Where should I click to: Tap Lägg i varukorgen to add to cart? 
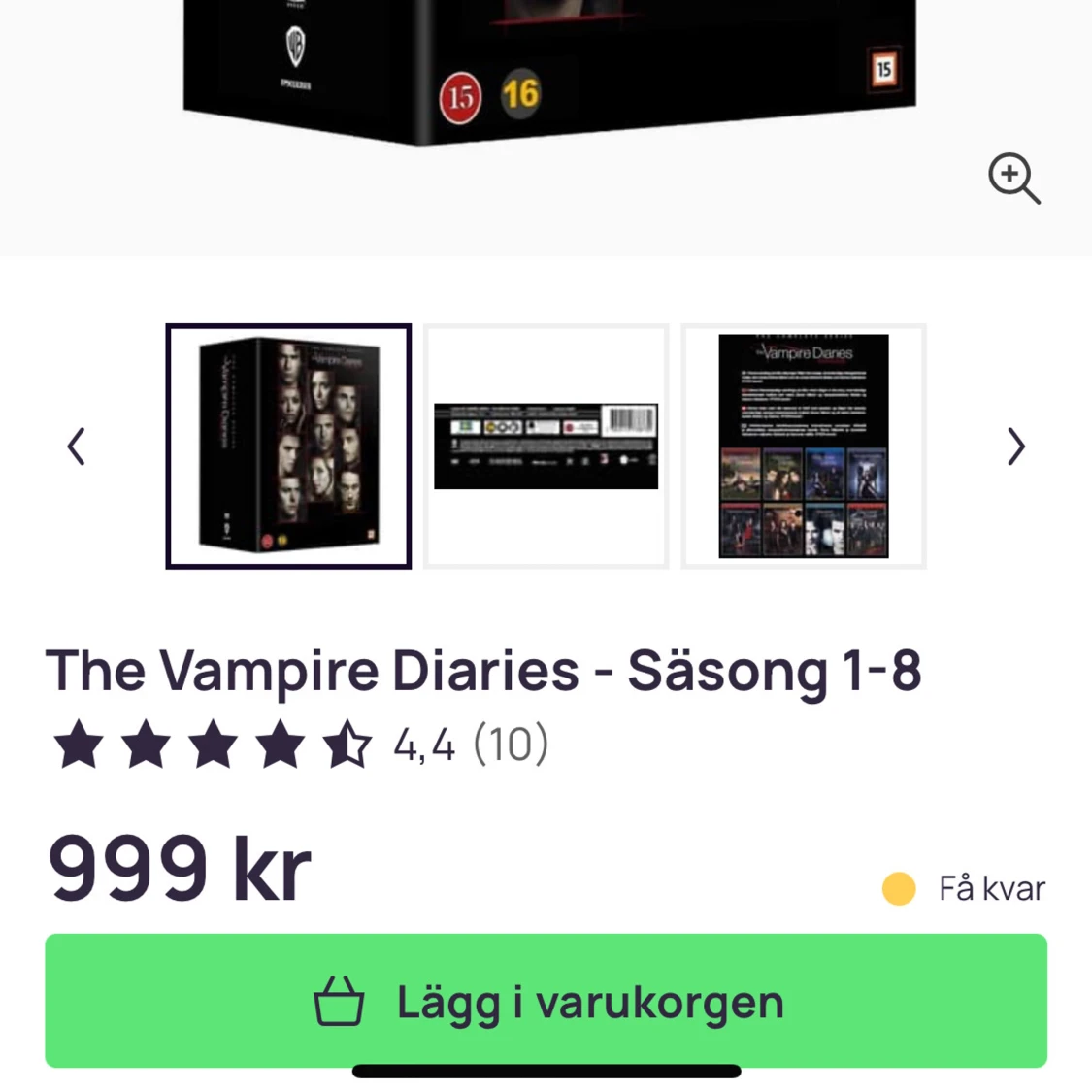click(x=546, y=1001)
